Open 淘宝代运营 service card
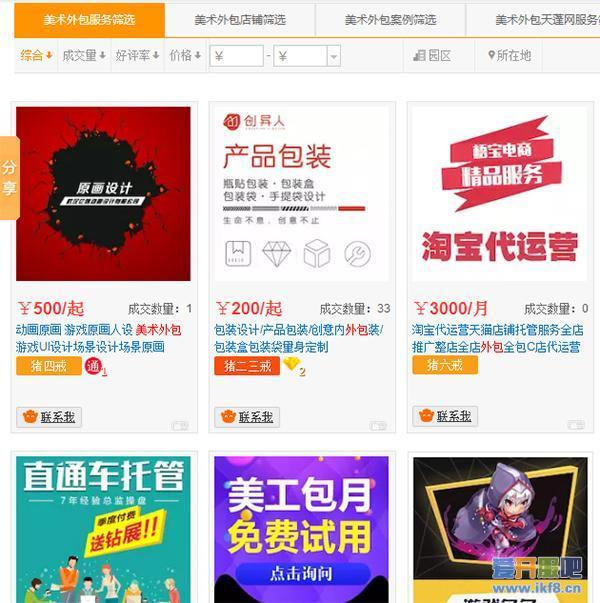The image size is (600, 603). pos(499,194)
